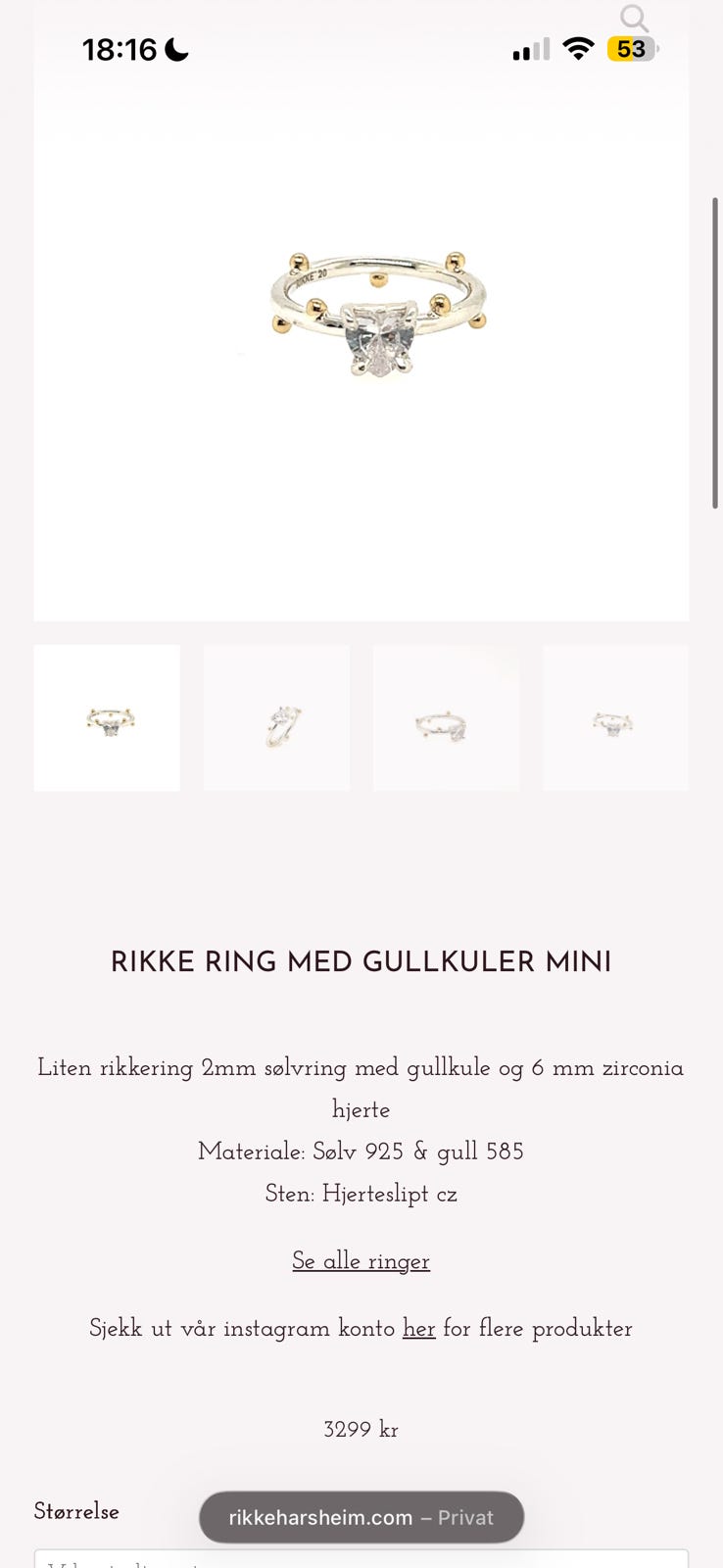The image size is (723, 1568).
Task: Tap the Størrelse label above the size field
Action: click(x=75, y=1512)
